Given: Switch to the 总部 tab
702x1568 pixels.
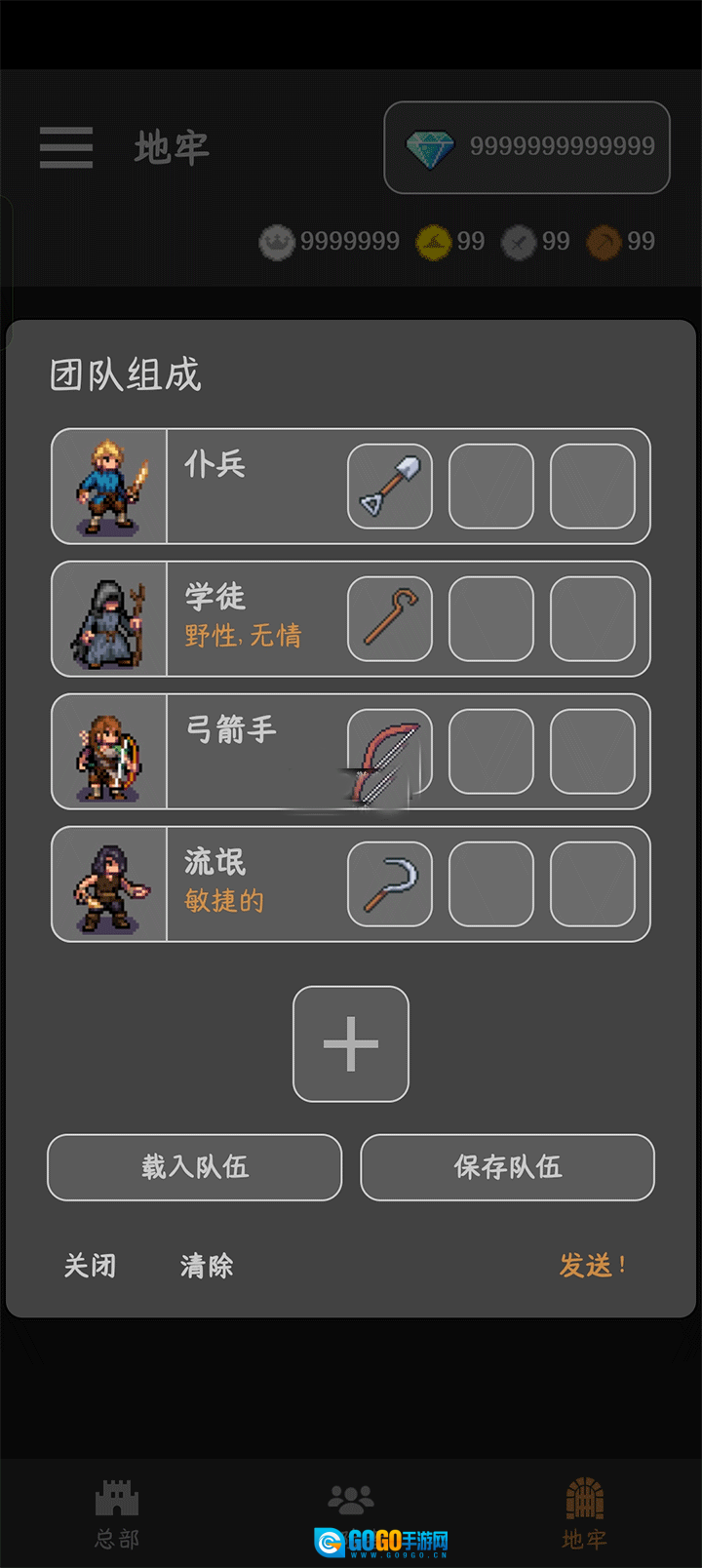Looking at the screenshot, I should point(117,1513).
